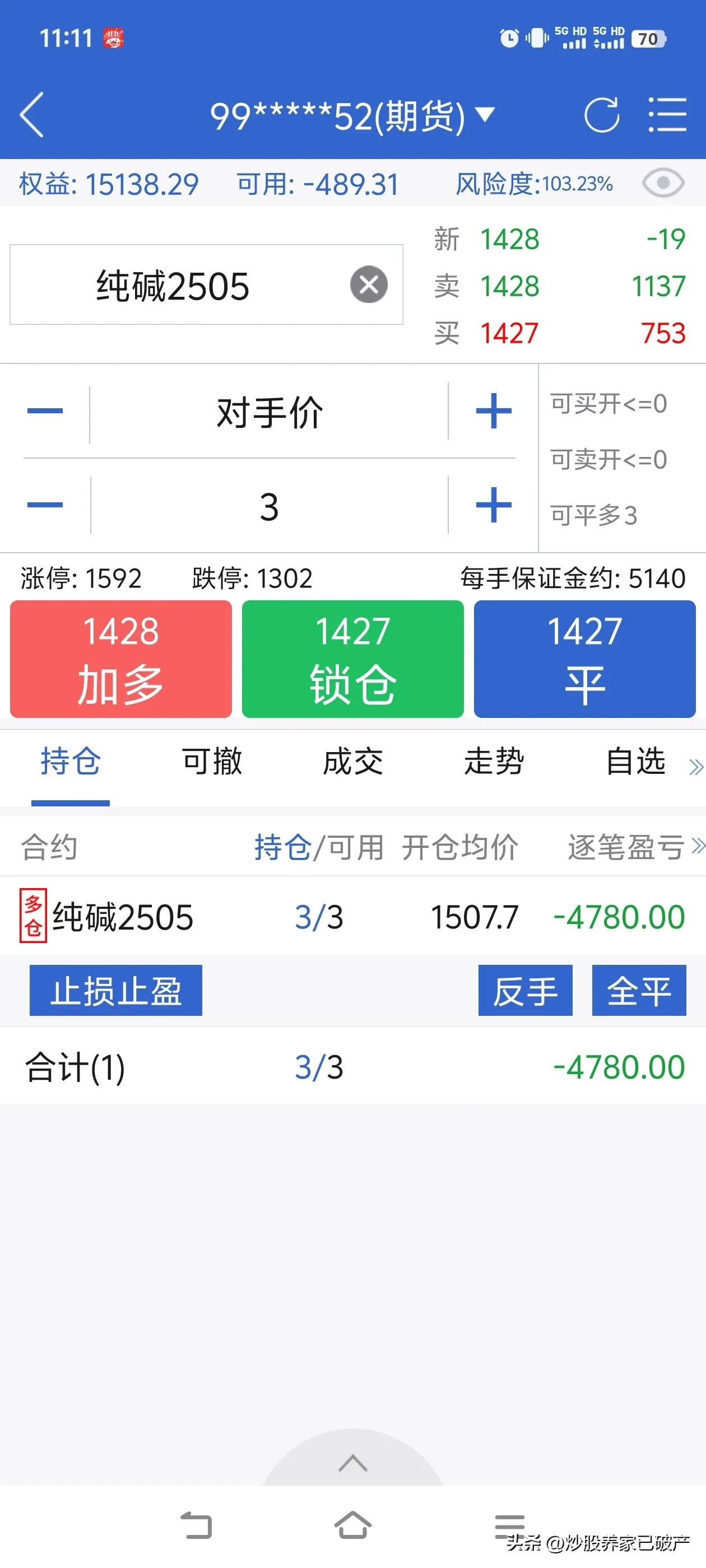706x1568 pixels.
Task: Switch to the 成交 tab
Action: 352,762
